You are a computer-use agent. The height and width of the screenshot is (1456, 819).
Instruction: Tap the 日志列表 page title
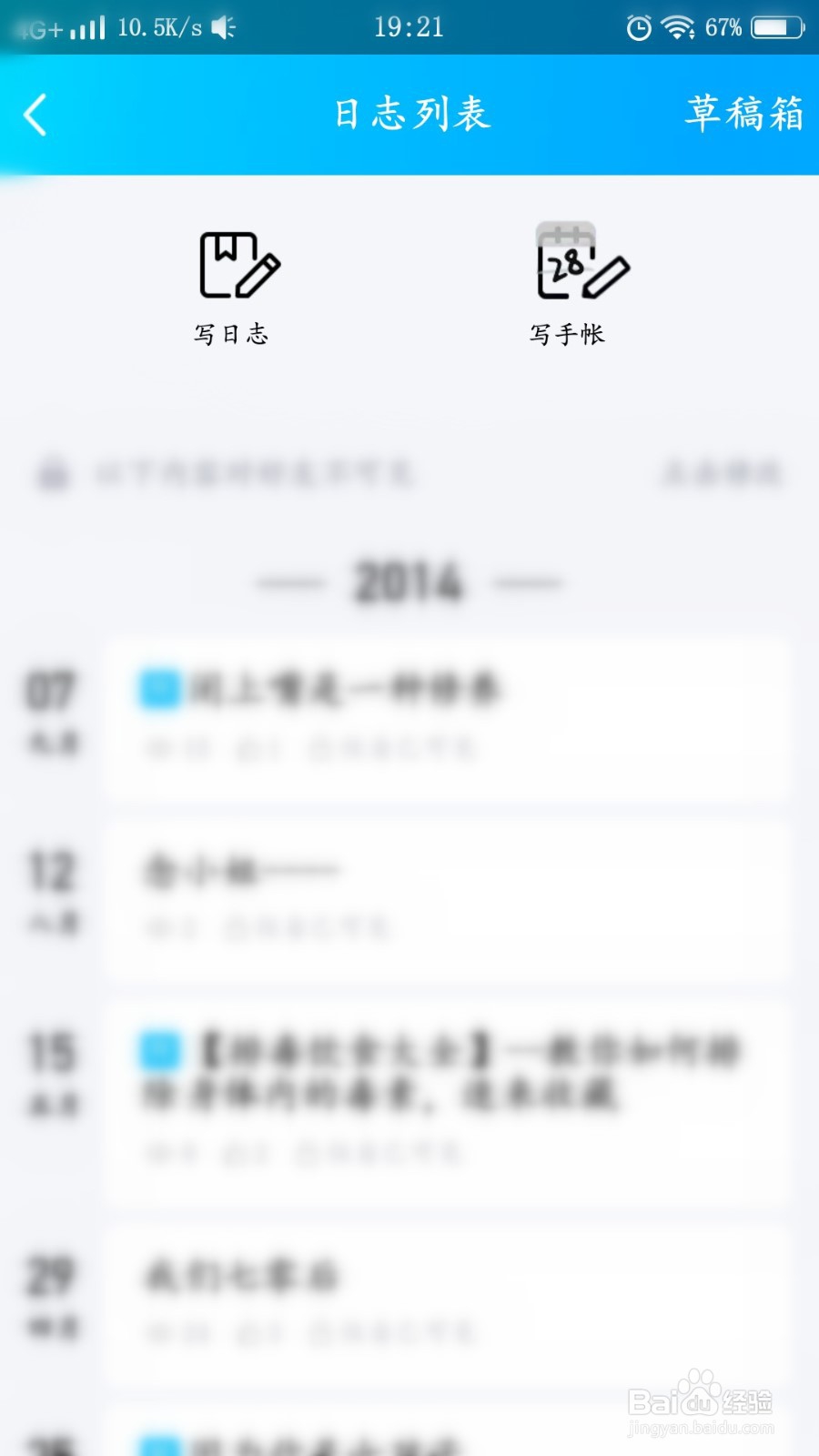tap(409, 116)
